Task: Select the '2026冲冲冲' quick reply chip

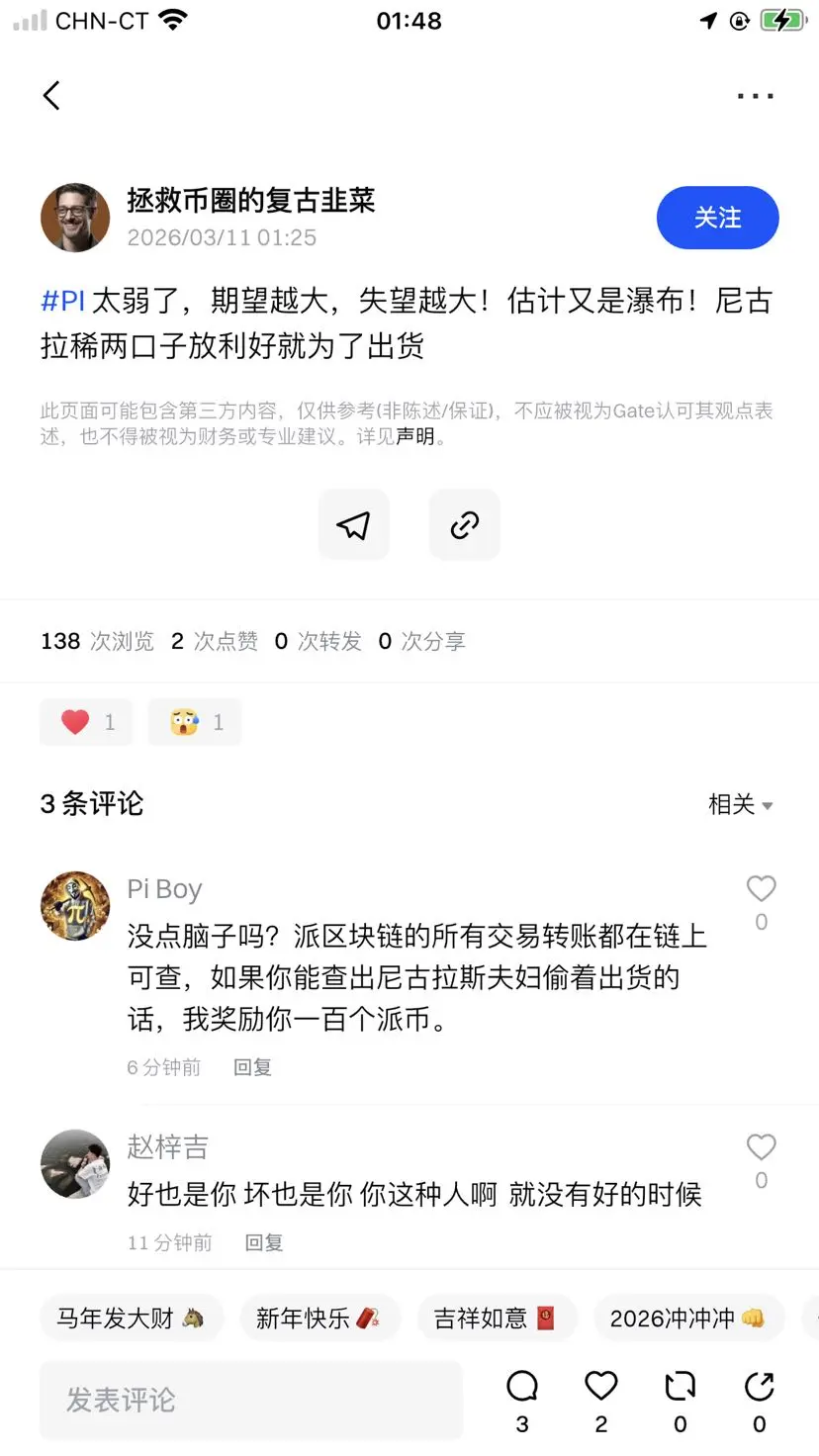Action: point(688,1318)
